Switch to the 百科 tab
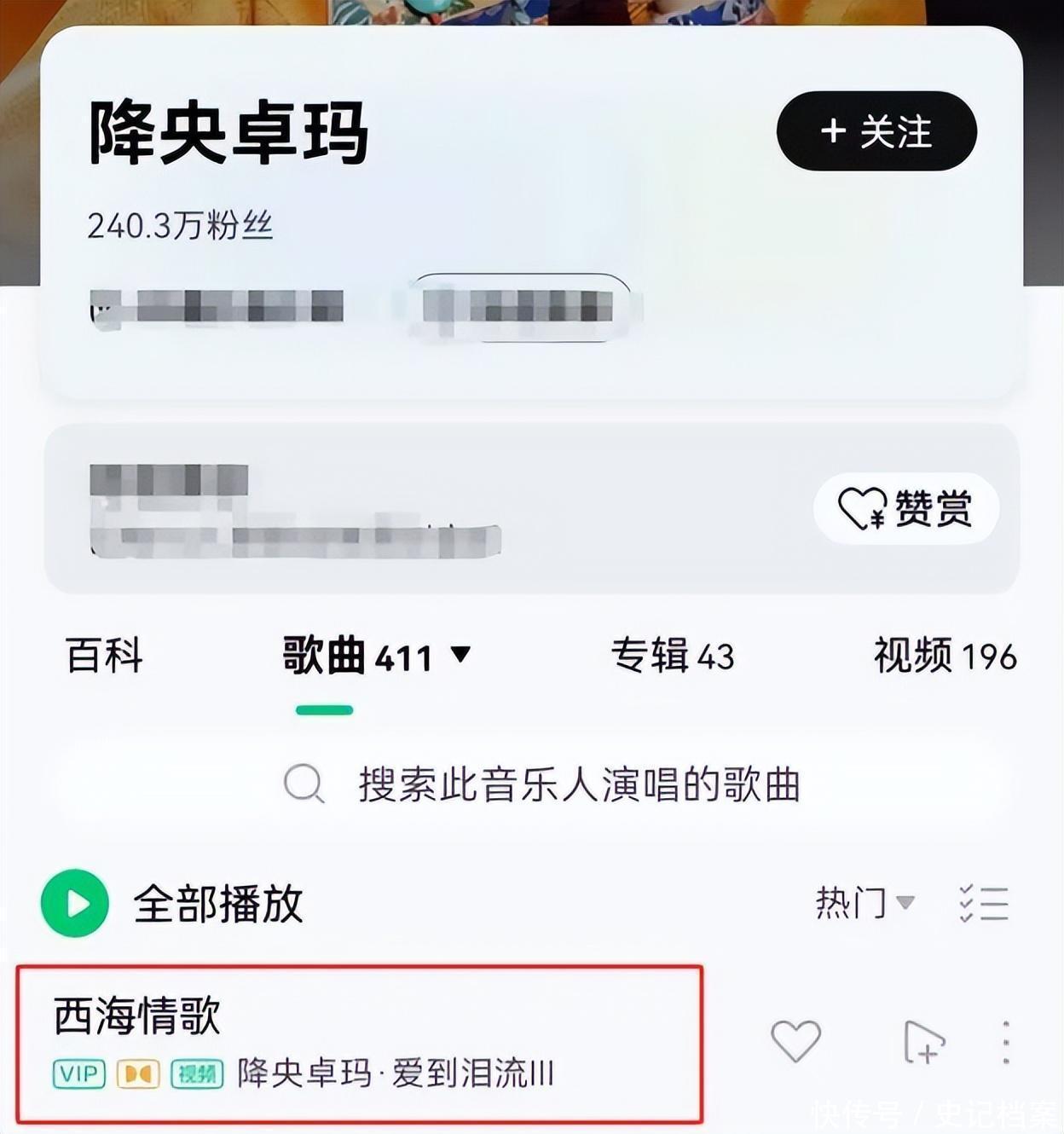This screenshot has height=1134, width=1064. coord(104,657)
